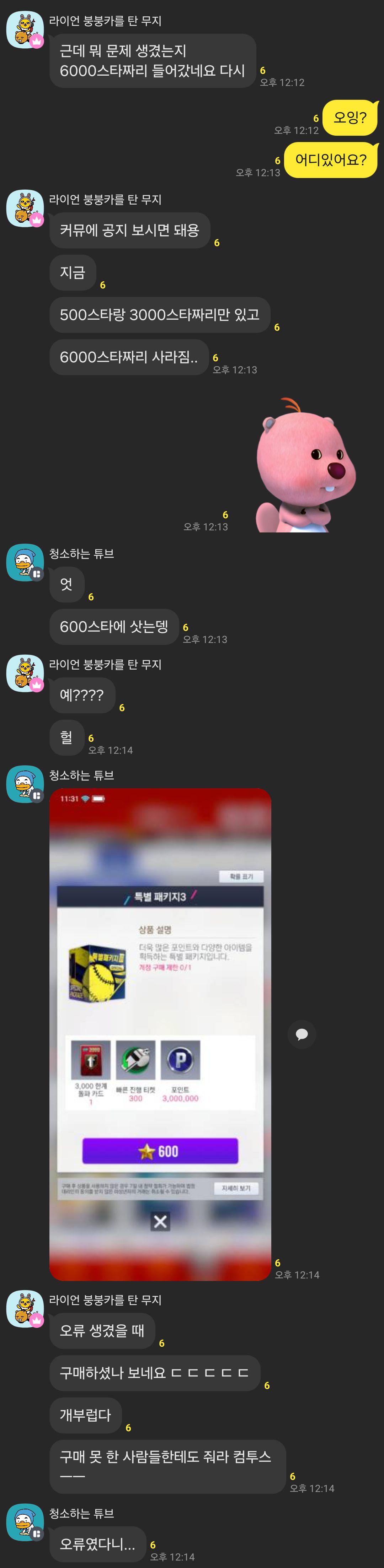Tap the speech bubble icon beside the shared image

[x=301, y=1034]
